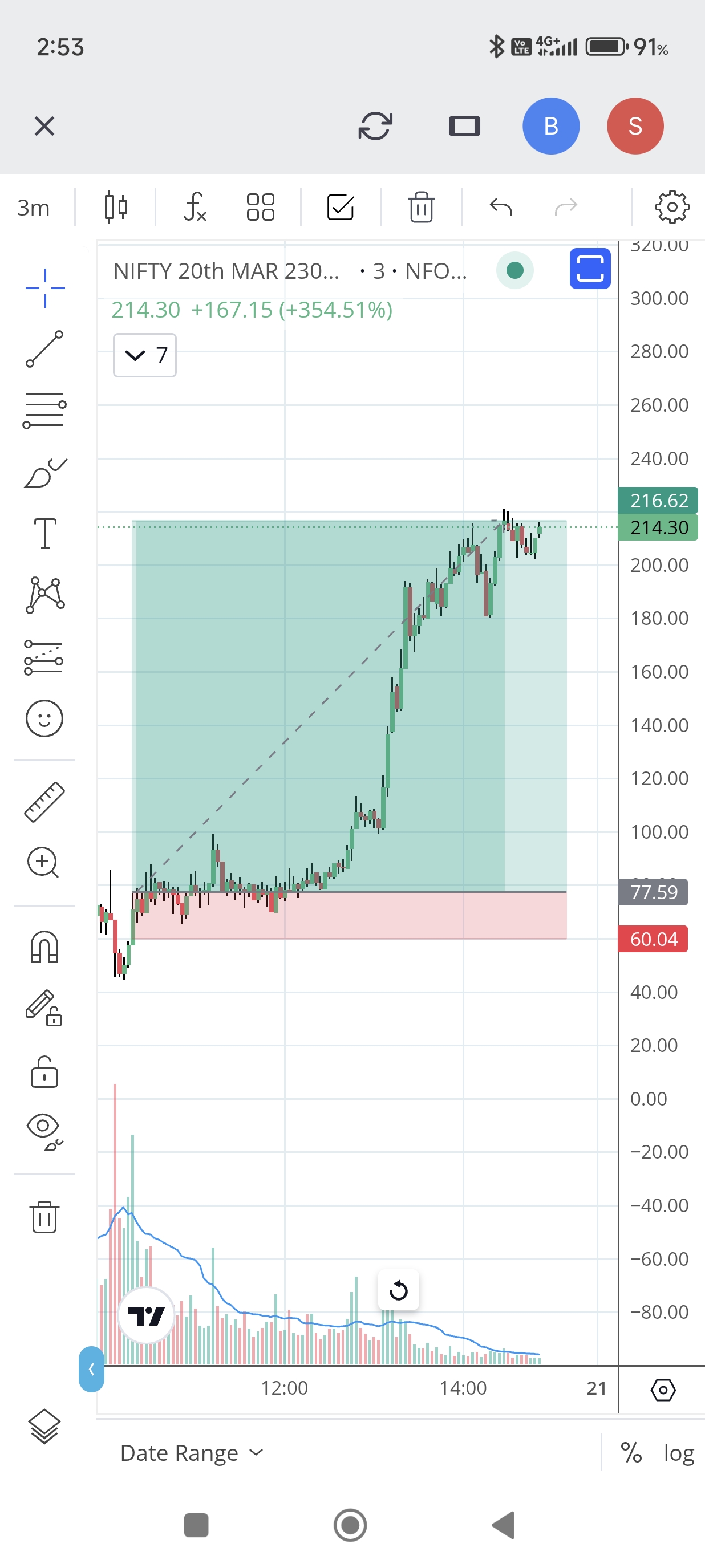Screen dimensions: 705x1568
Task: Refresh the chart data
Action: [375, 127]
